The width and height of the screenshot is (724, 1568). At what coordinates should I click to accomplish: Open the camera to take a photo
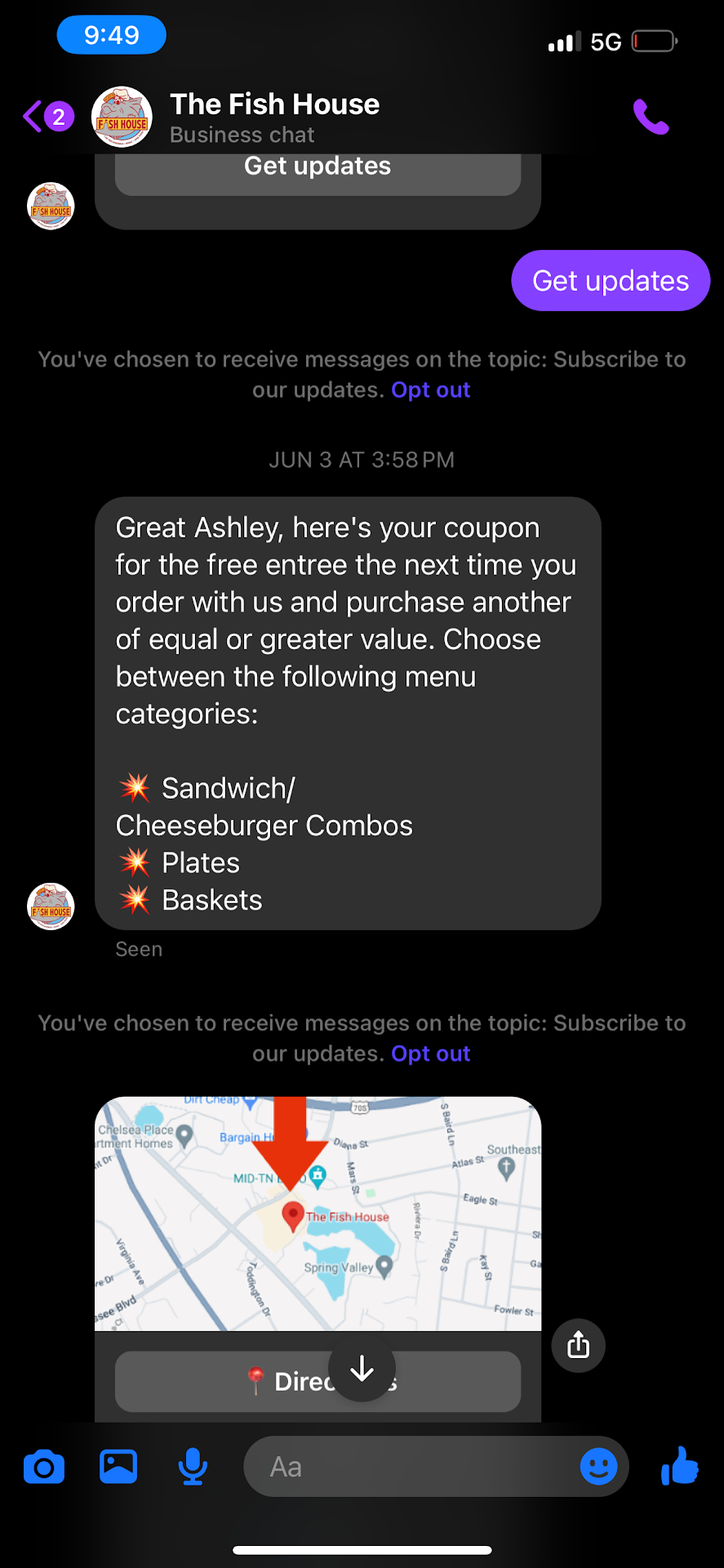44,1468
